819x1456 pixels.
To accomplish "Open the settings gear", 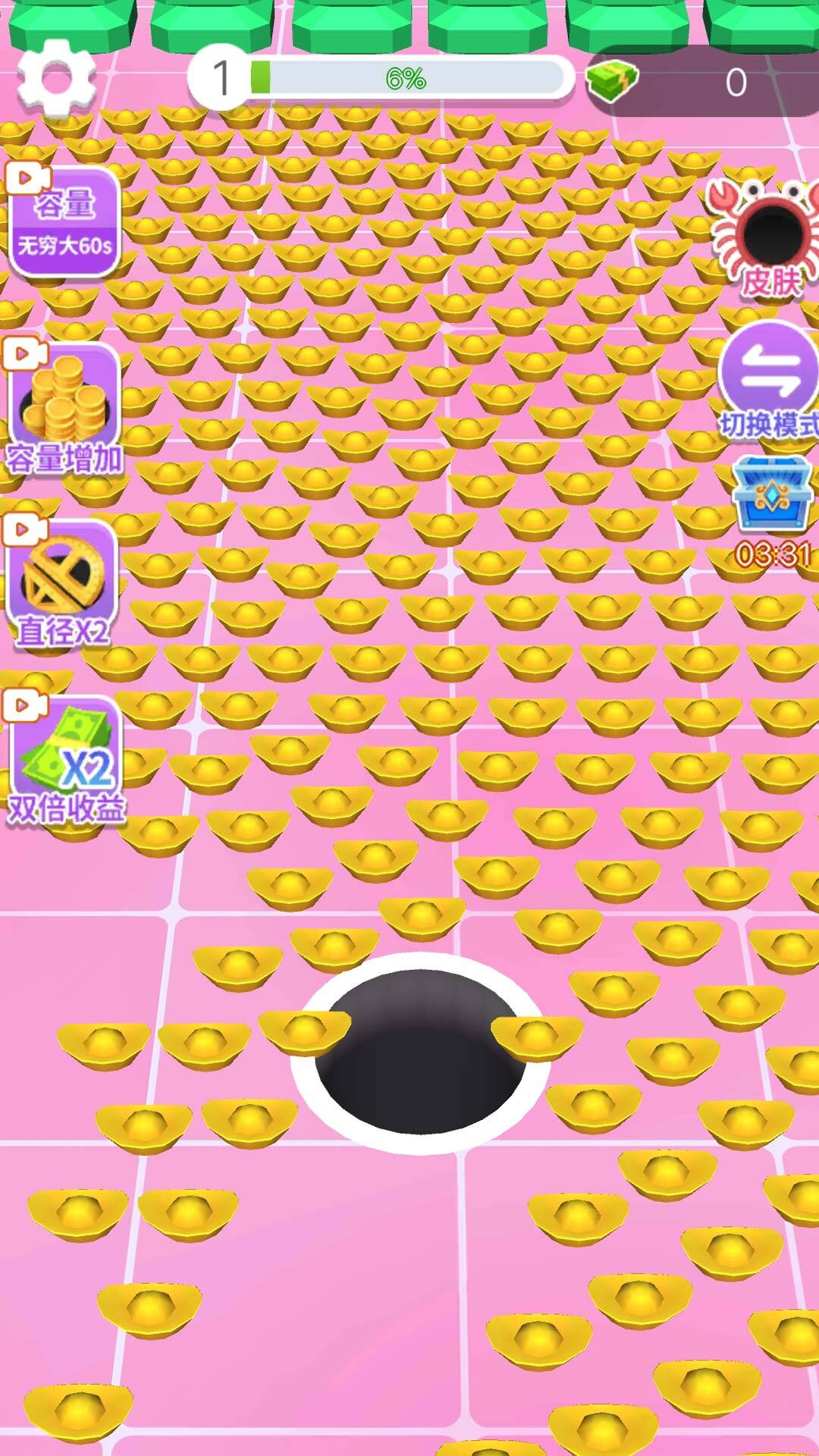I will pyautogui.click(x=57, y=78).
